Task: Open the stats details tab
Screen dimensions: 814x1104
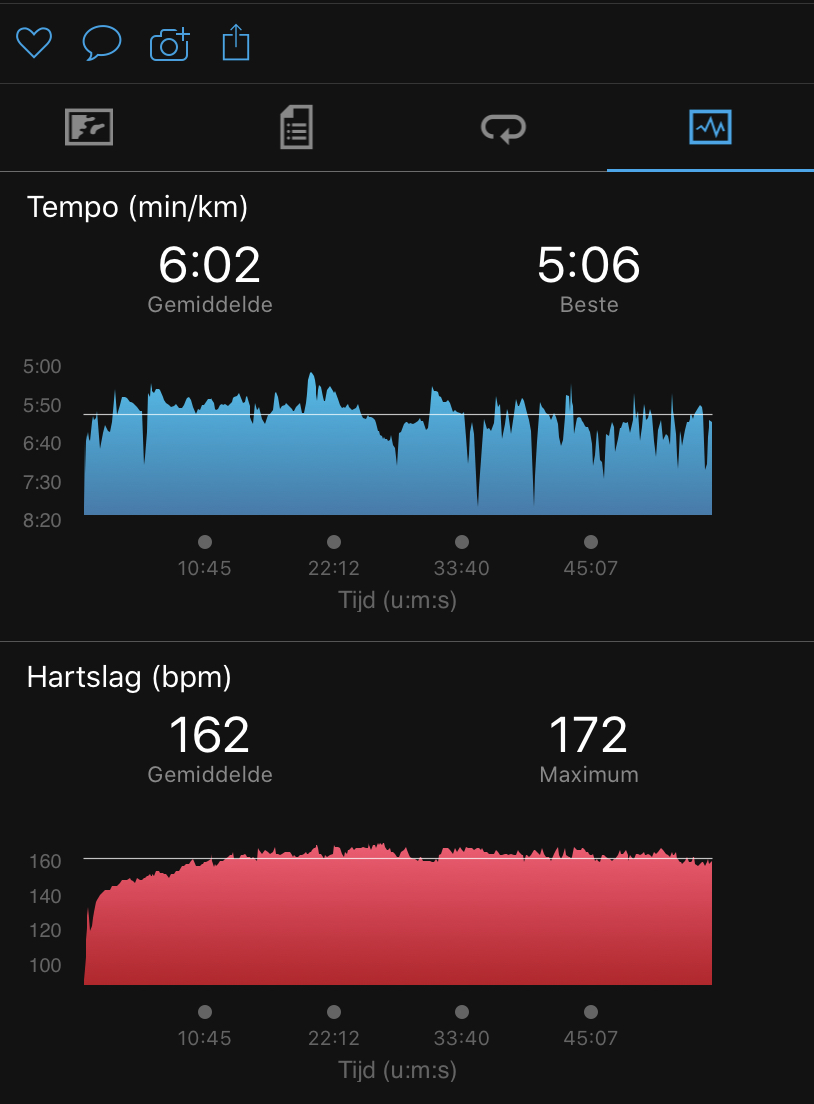Action: pyautogui.click(x=296, y=128)
